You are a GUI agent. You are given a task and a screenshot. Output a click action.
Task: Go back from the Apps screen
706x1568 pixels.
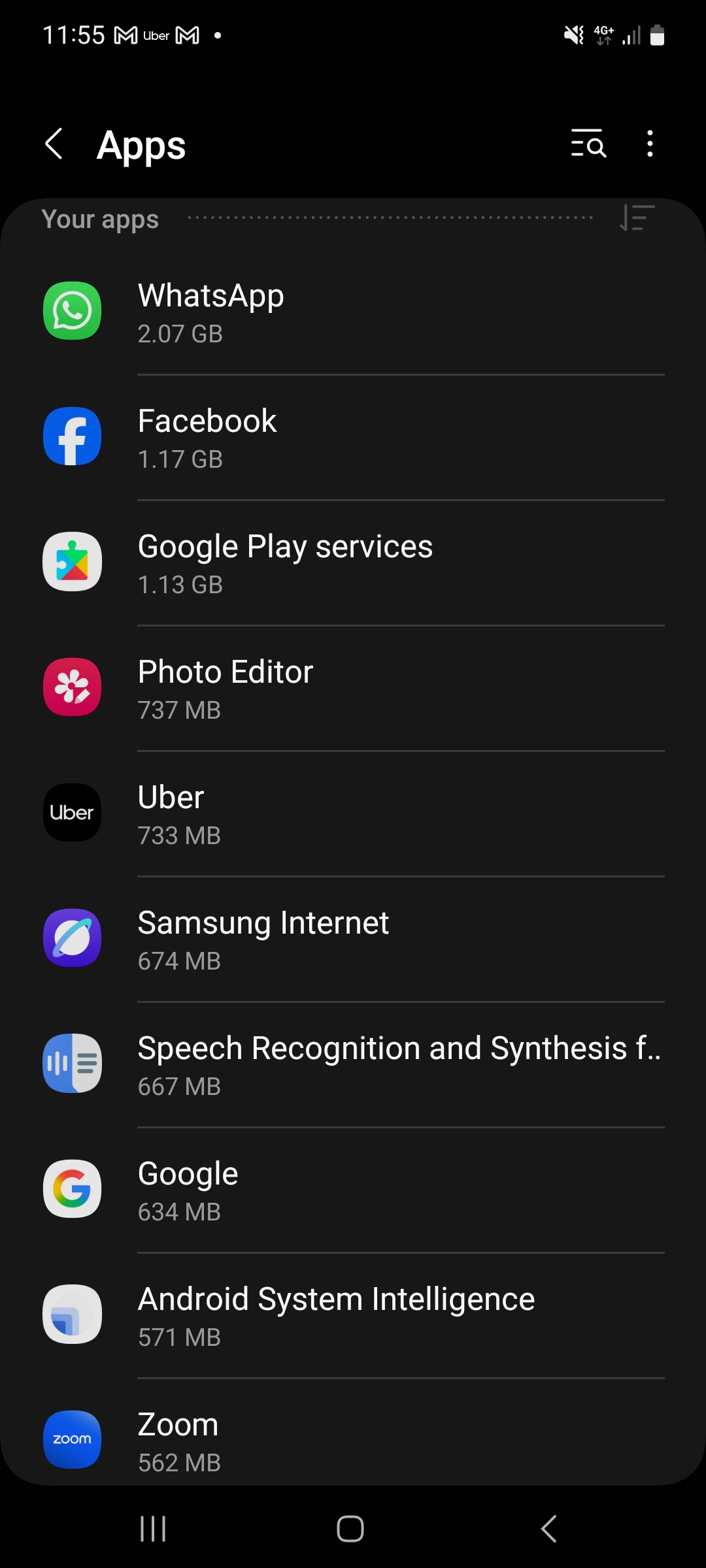[x=54, y=144]
